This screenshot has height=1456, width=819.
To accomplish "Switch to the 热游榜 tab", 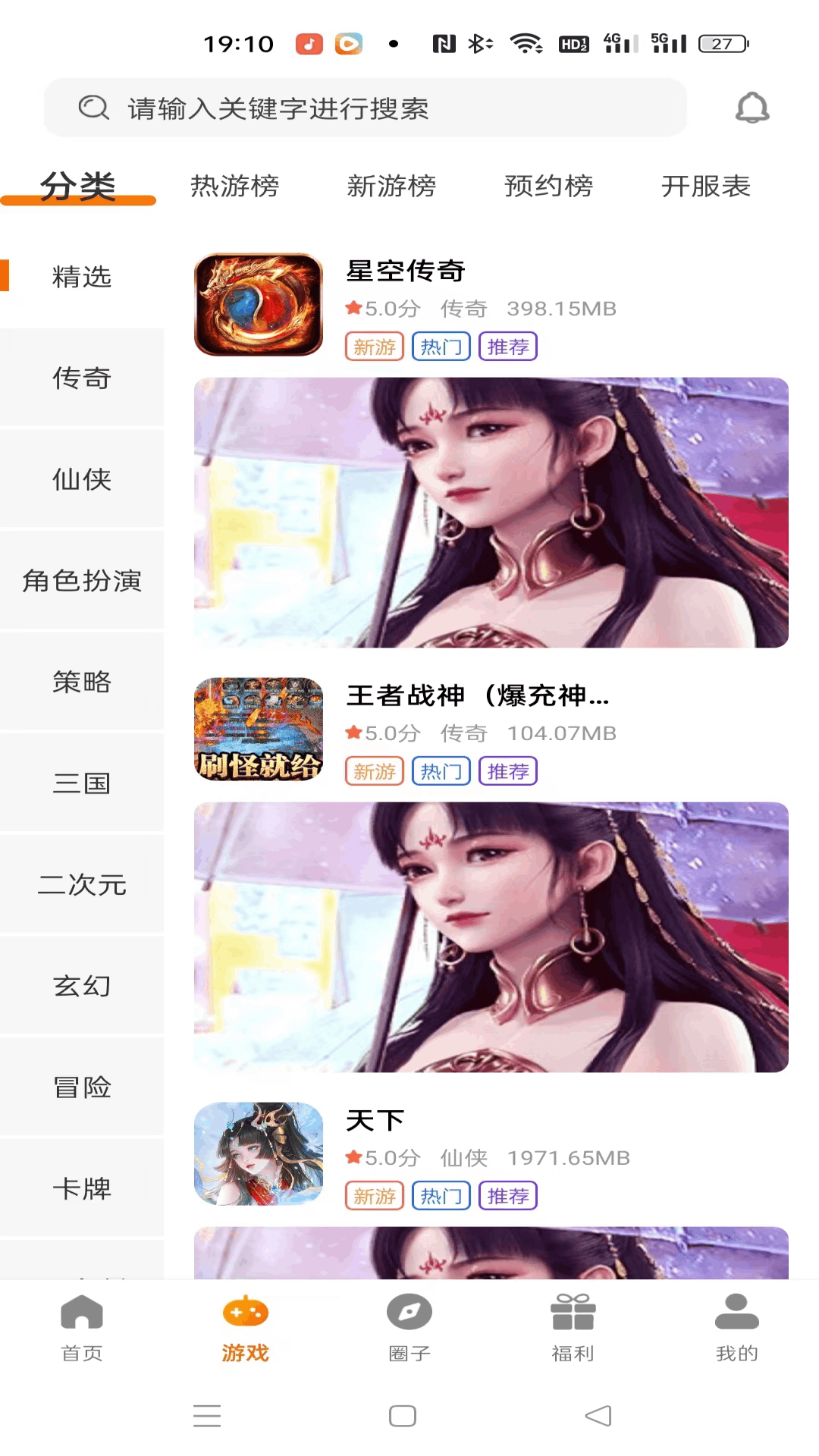I will pos(234,186).
